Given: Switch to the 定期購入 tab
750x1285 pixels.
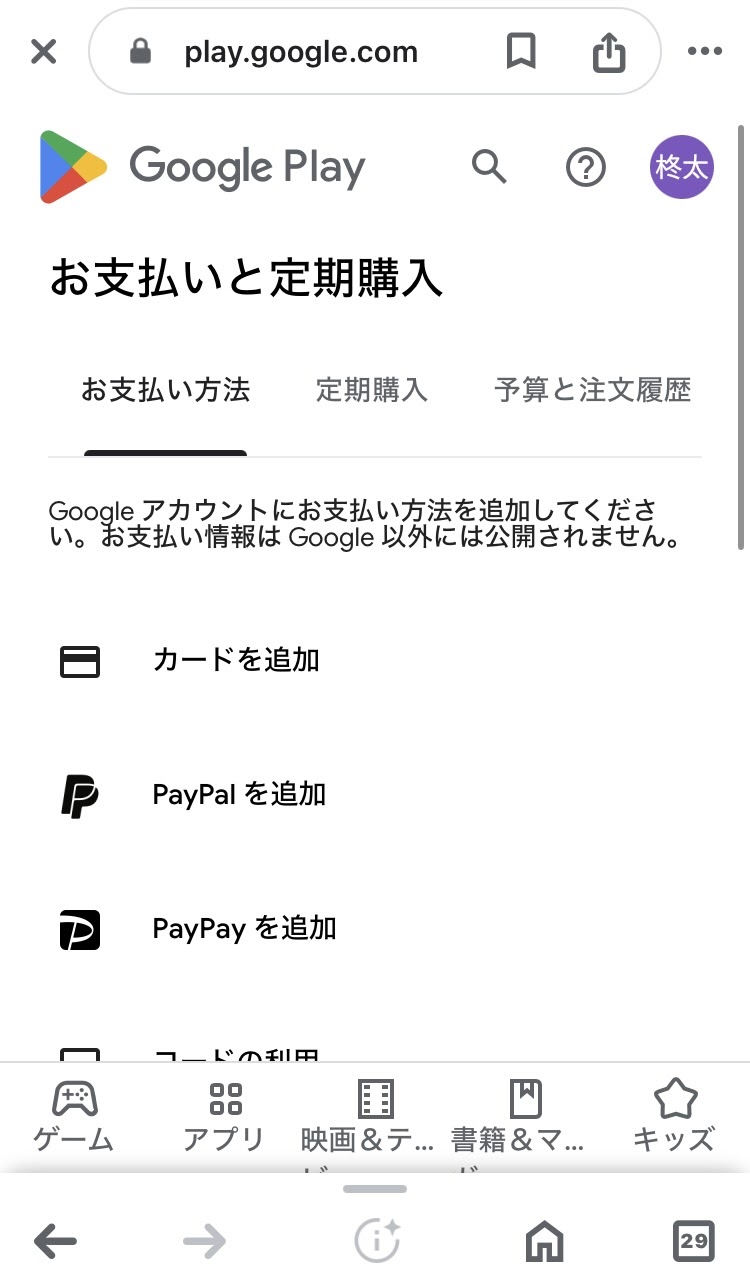Looking at the screenshot, I should click(372, 390).
